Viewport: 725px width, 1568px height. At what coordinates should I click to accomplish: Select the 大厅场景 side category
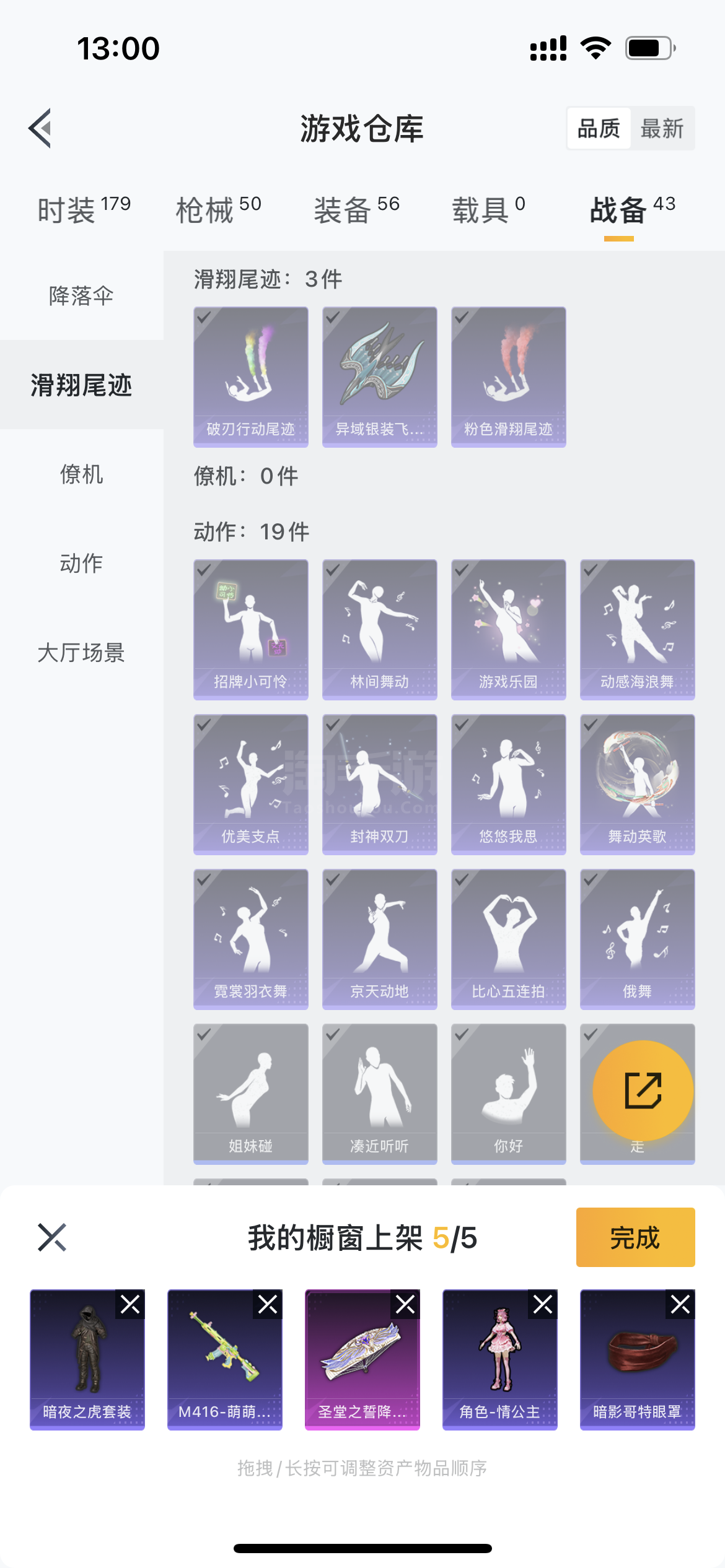click(81, 652)
